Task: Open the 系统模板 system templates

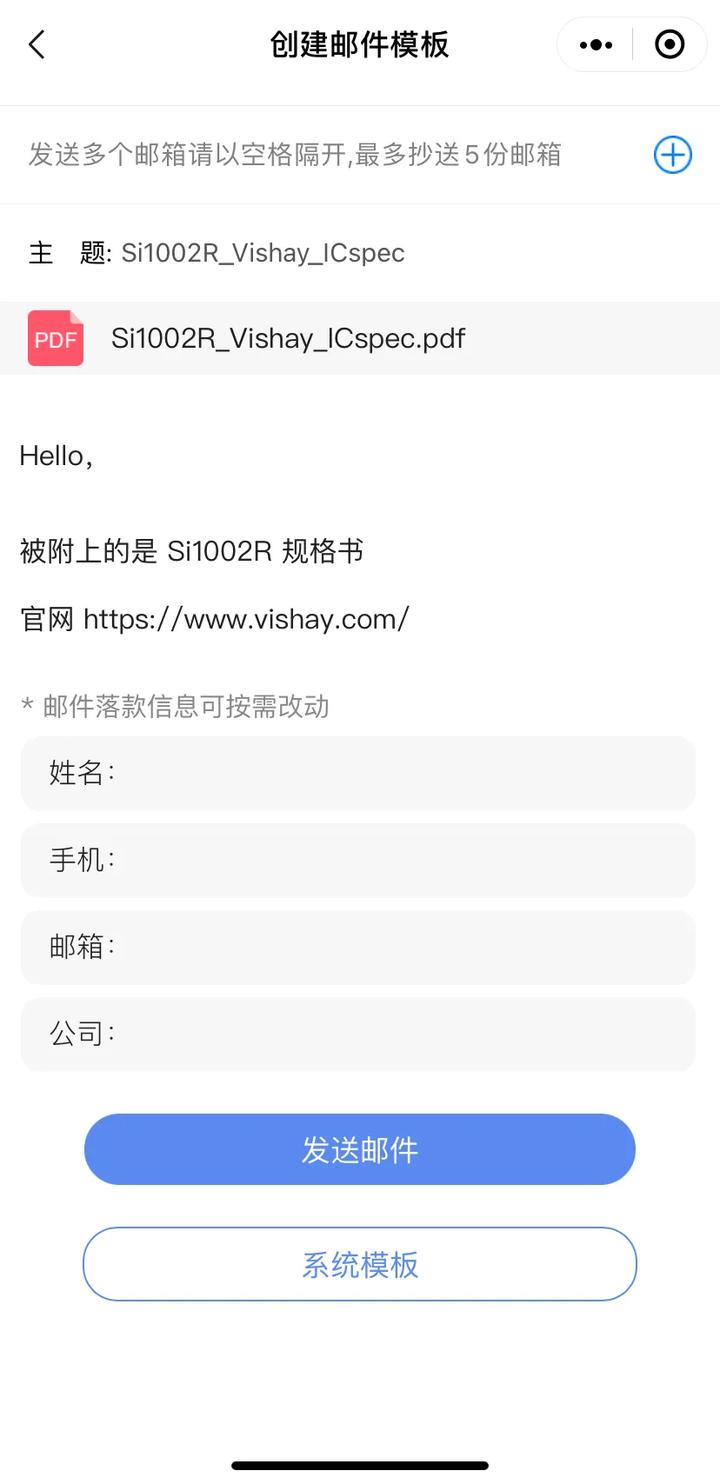Action: coord(360,1264)
